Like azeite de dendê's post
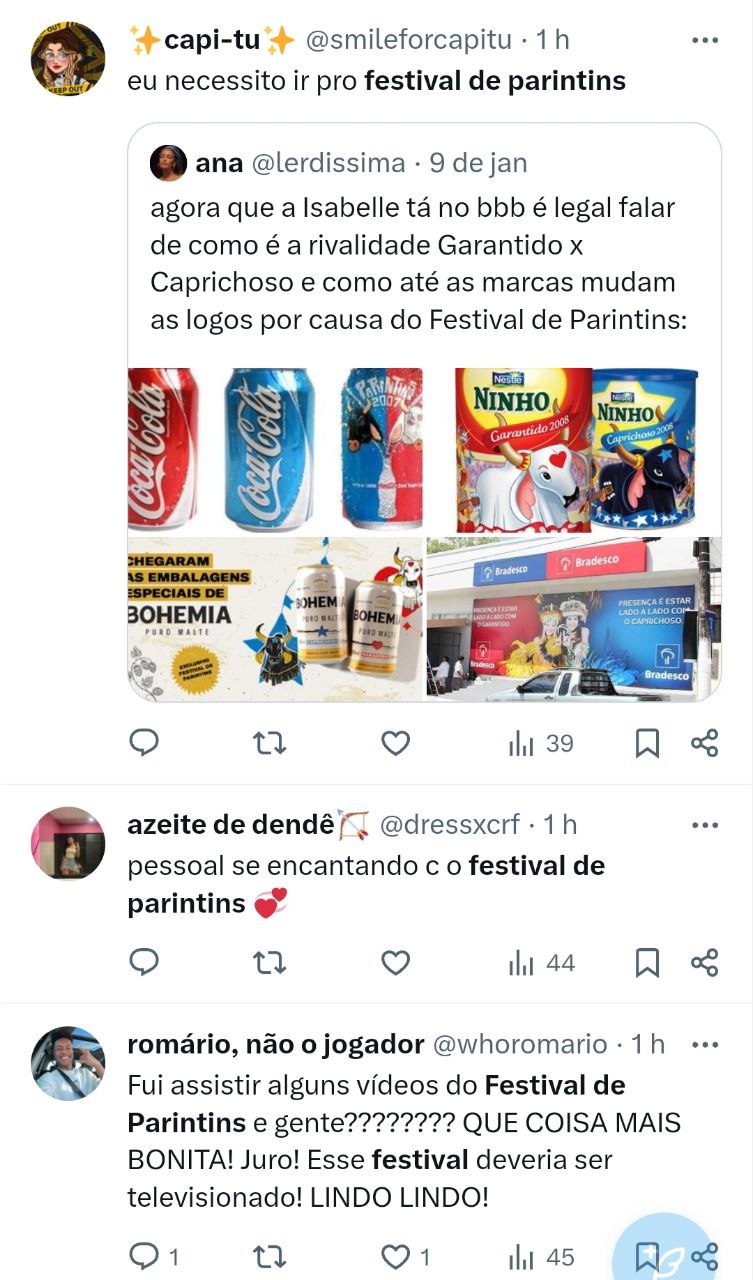The height and width of the screenshot is (1280, 753). coord(396,962)
